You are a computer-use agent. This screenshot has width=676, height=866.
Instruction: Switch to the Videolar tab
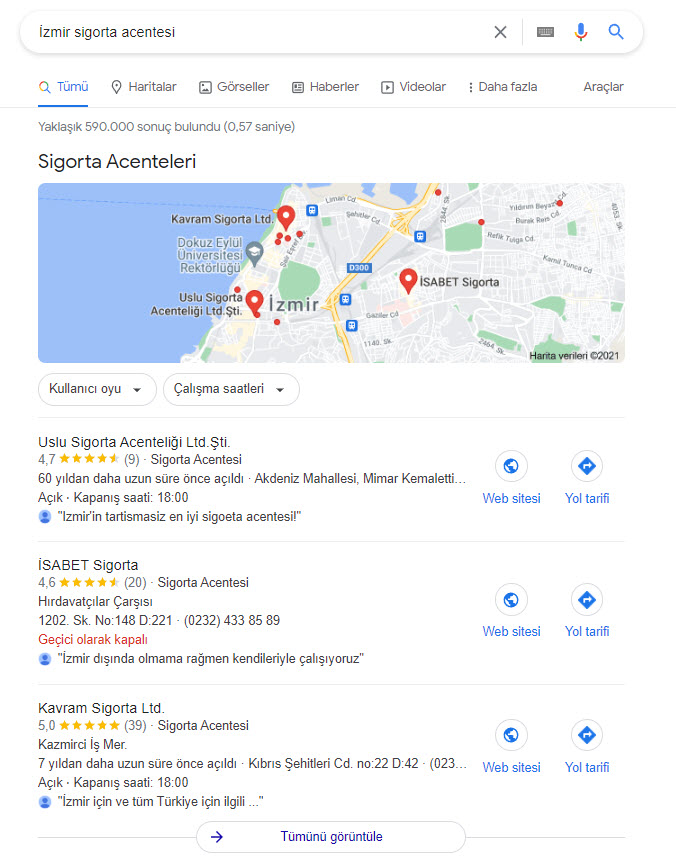[x=413, y=87]
